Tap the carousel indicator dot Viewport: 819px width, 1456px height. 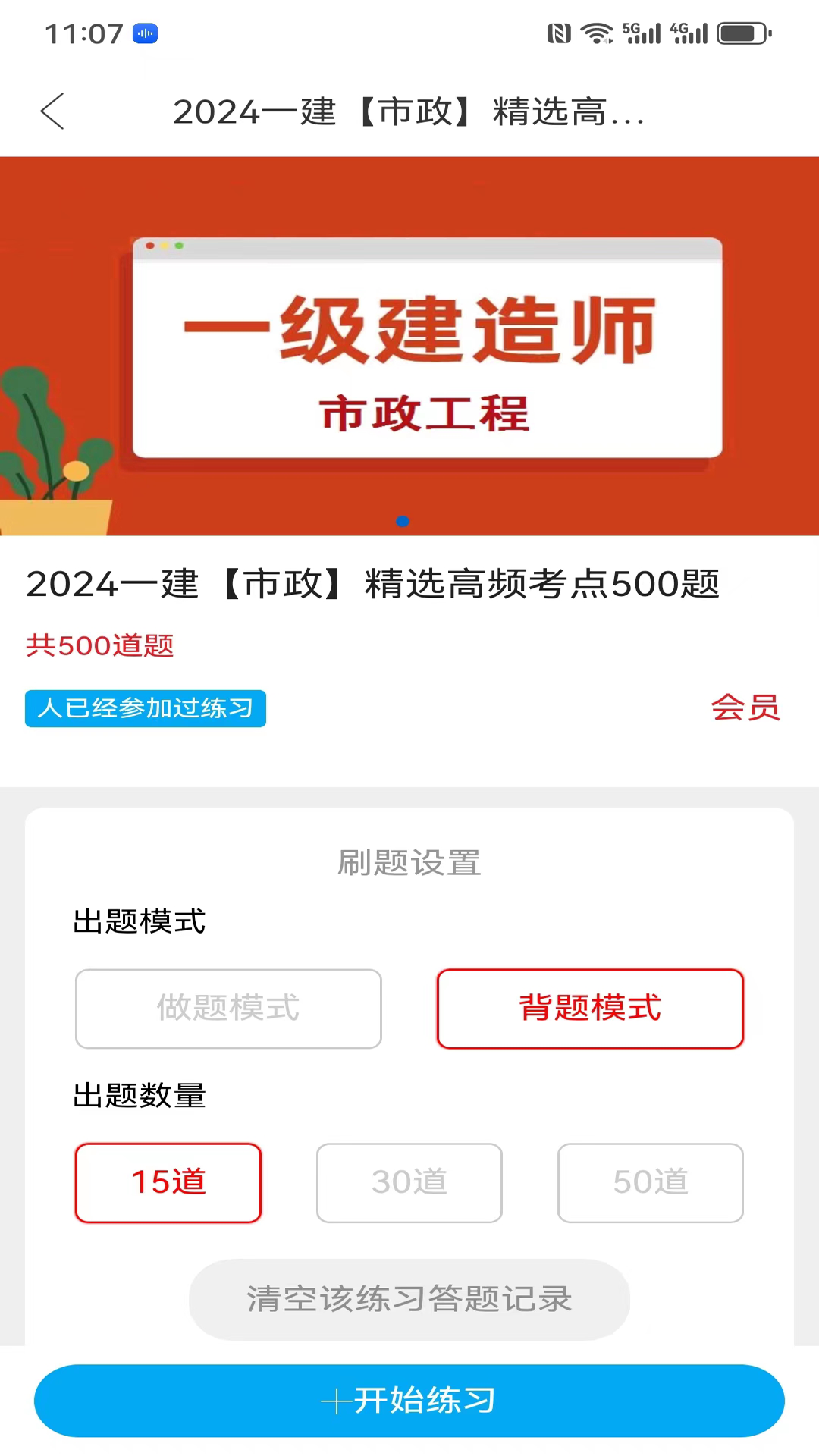point(403,522)
